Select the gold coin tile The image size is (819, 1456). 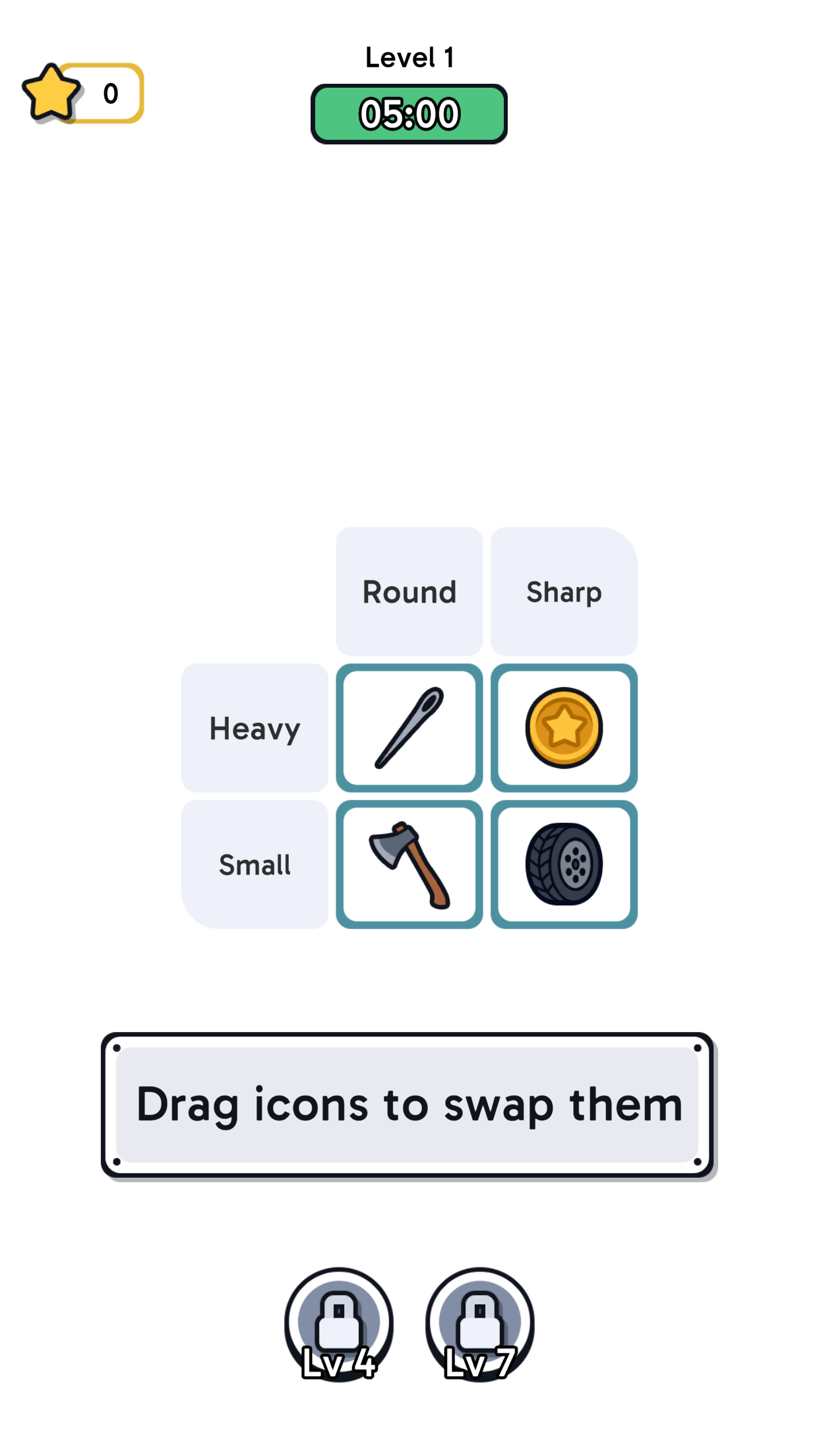[564, 728]
